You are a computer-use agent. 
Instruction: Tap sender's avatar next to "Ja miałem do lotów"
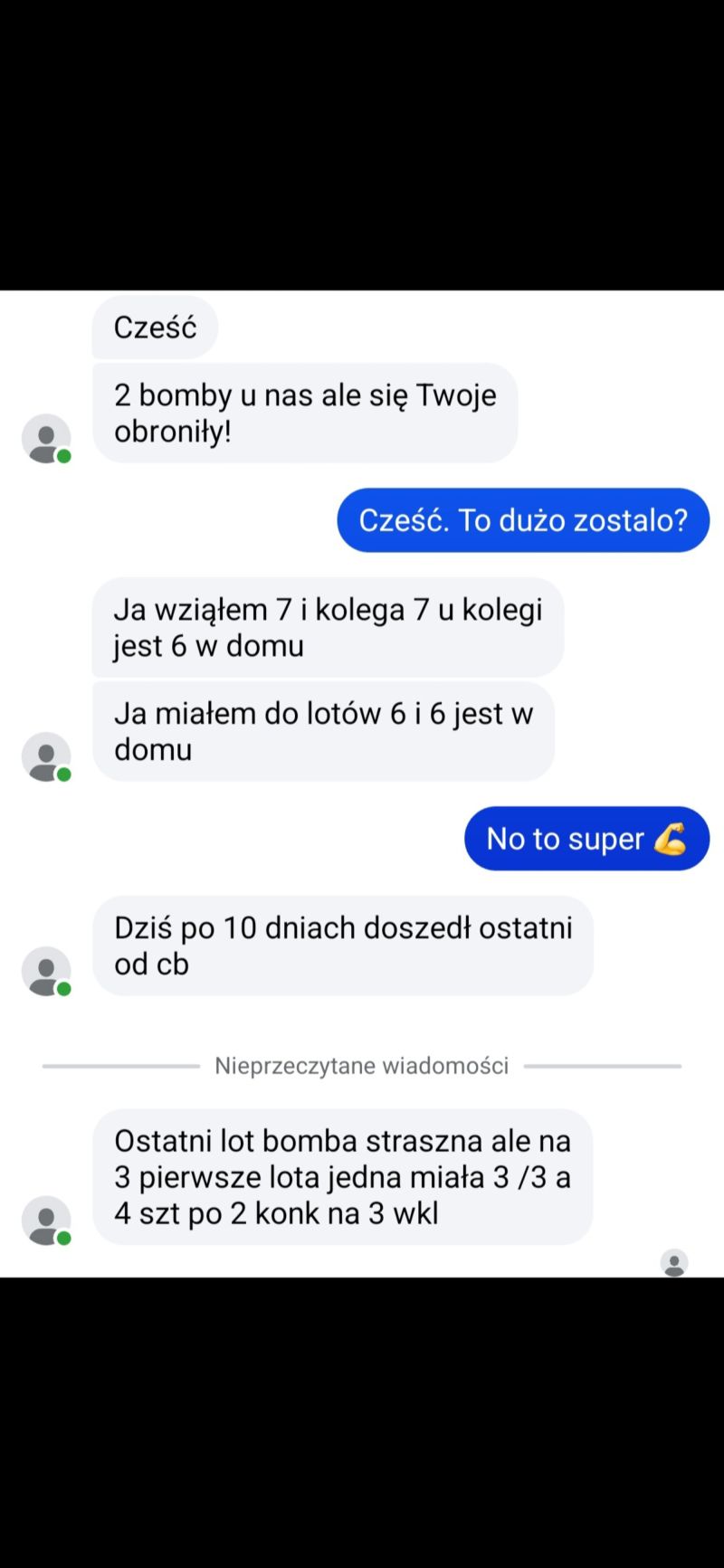coord(46,756)
